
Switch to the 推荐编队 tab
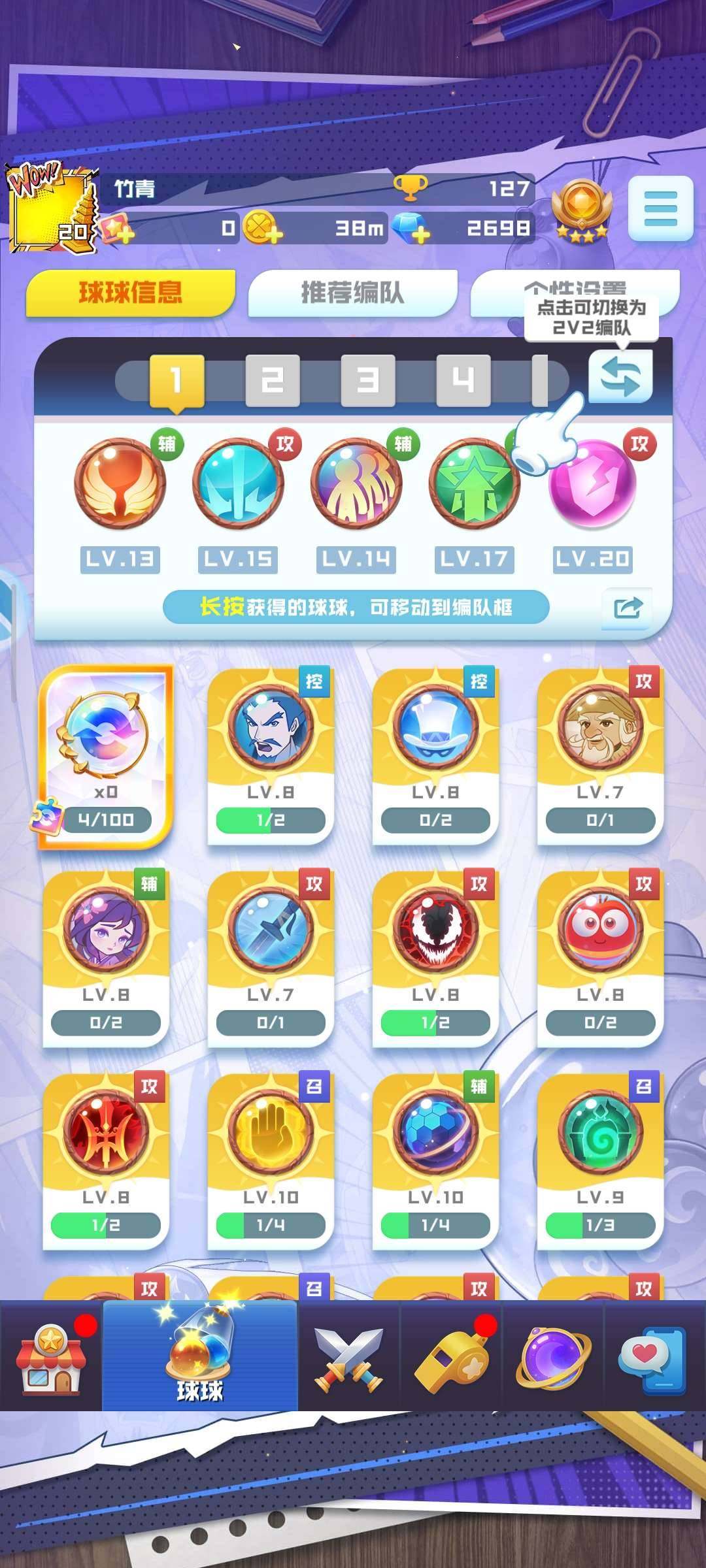click(x=352, y=293)
